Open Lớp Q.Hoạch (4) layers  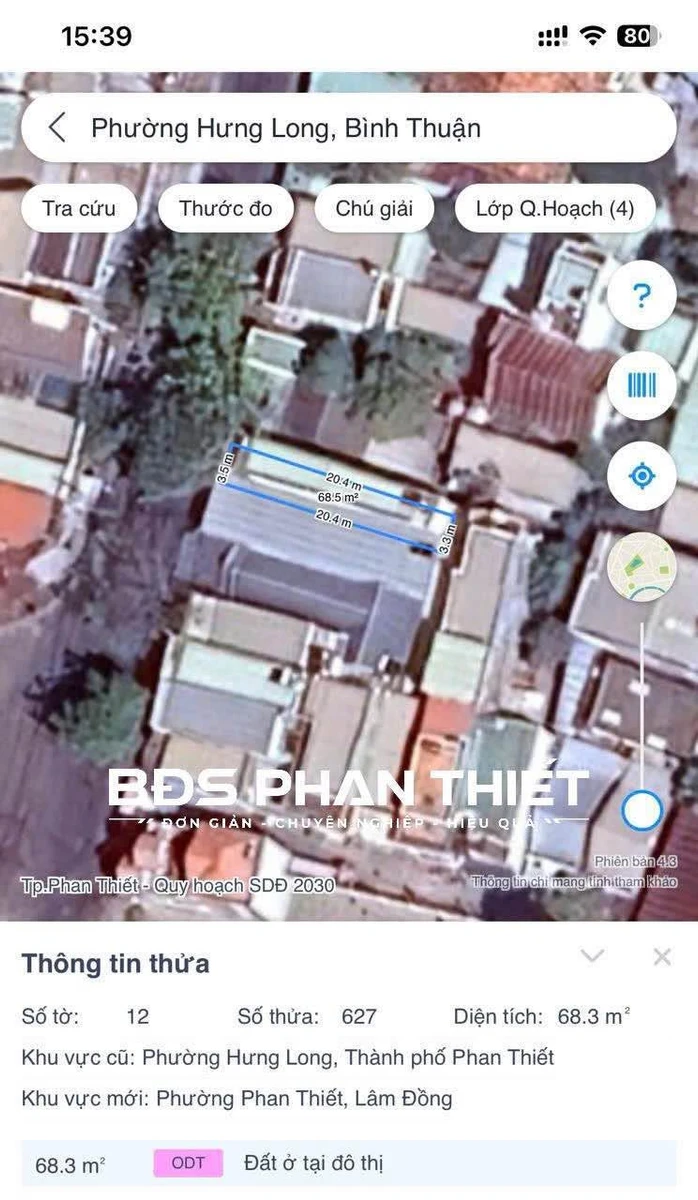click(555, 209)
